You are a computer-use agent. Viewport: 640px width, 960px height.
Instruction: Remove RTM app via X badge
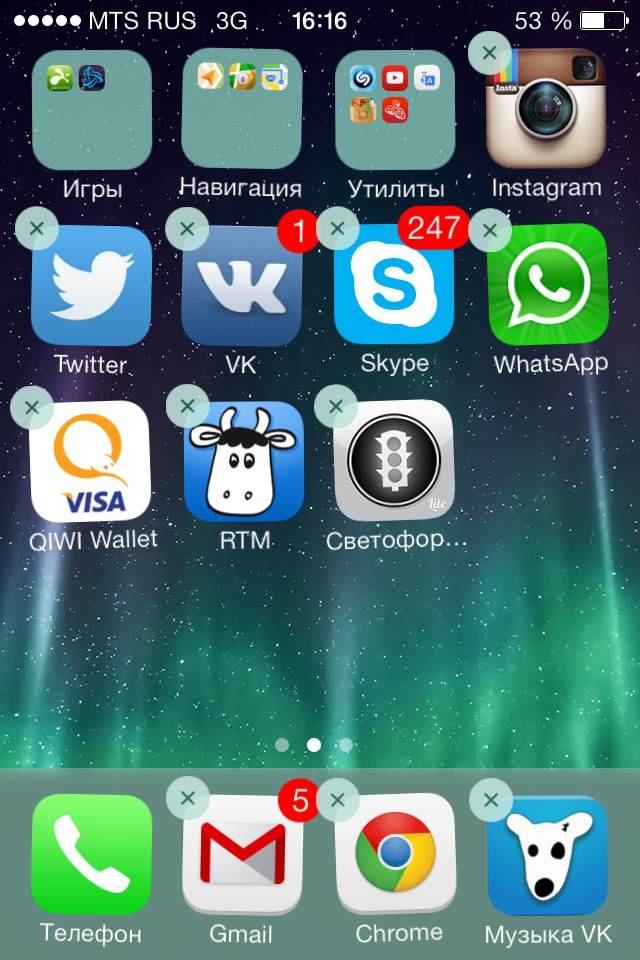click(x=186, y=405)
